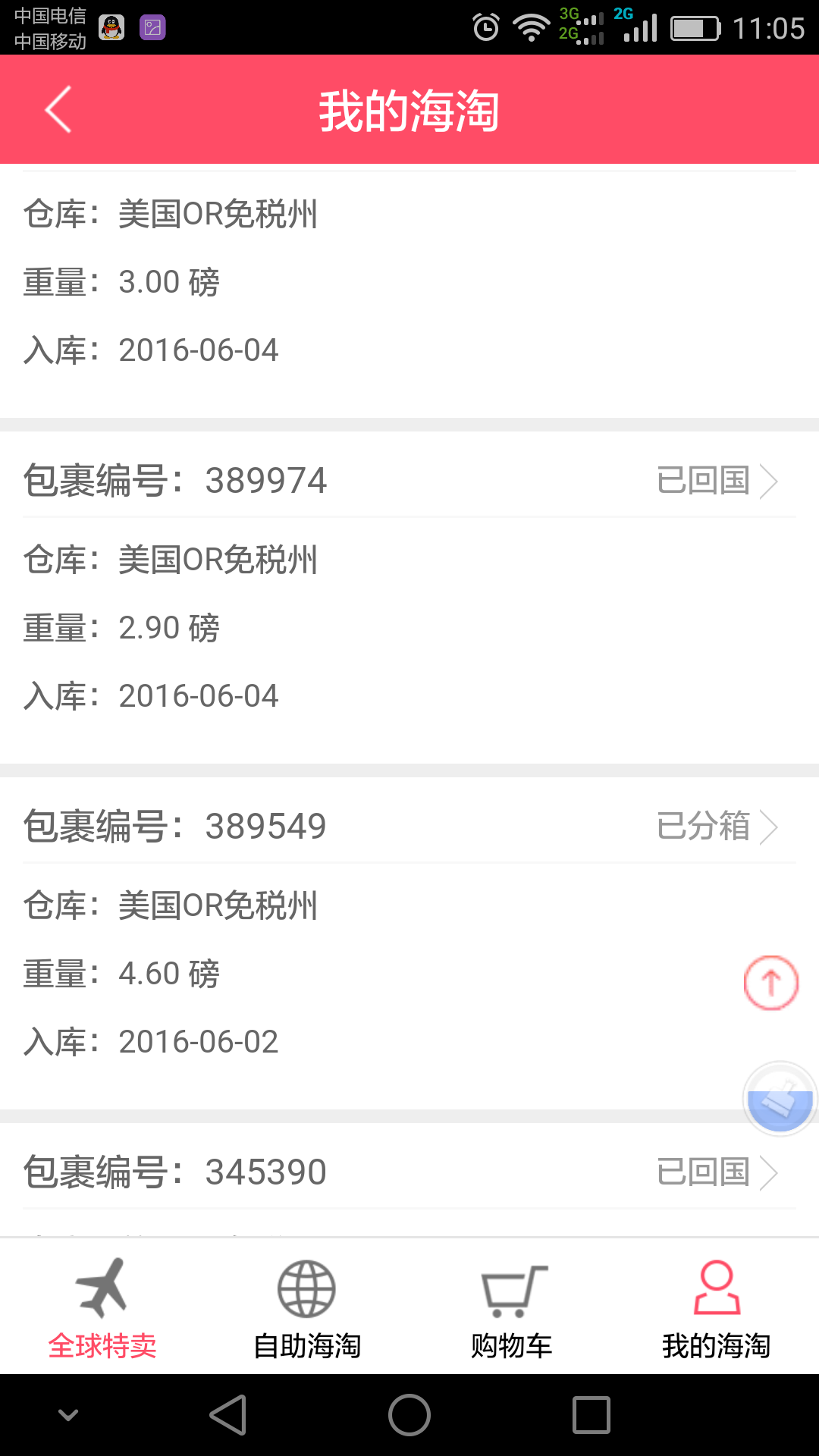Tap the floating cleaner brush icon
Image resolution: width=819 pixels, height=1456 pixels.
point(780,1099)
